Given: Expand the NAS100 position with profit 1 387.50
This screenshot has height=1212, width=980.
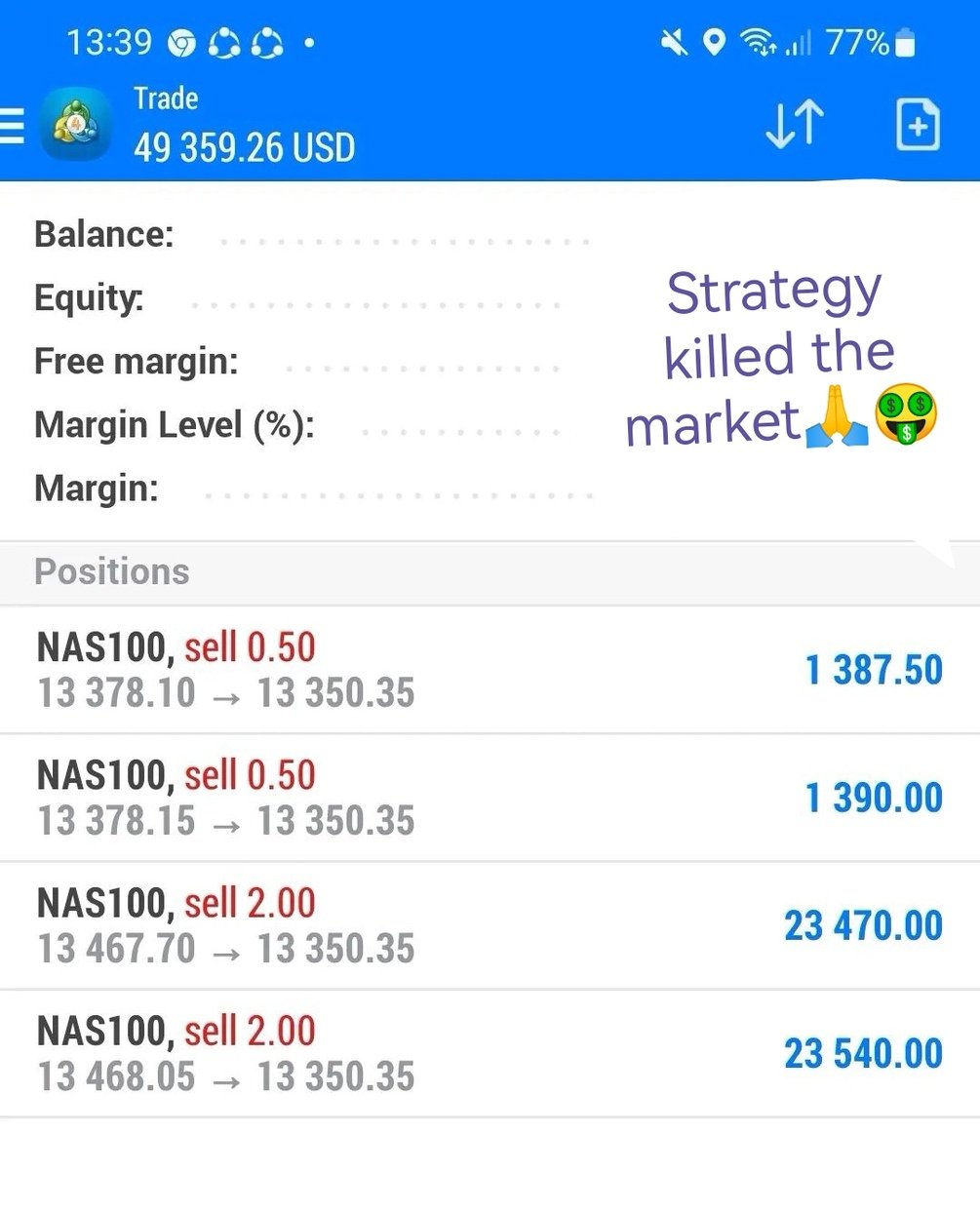Looking at the screenshot, I should [490, 670].
